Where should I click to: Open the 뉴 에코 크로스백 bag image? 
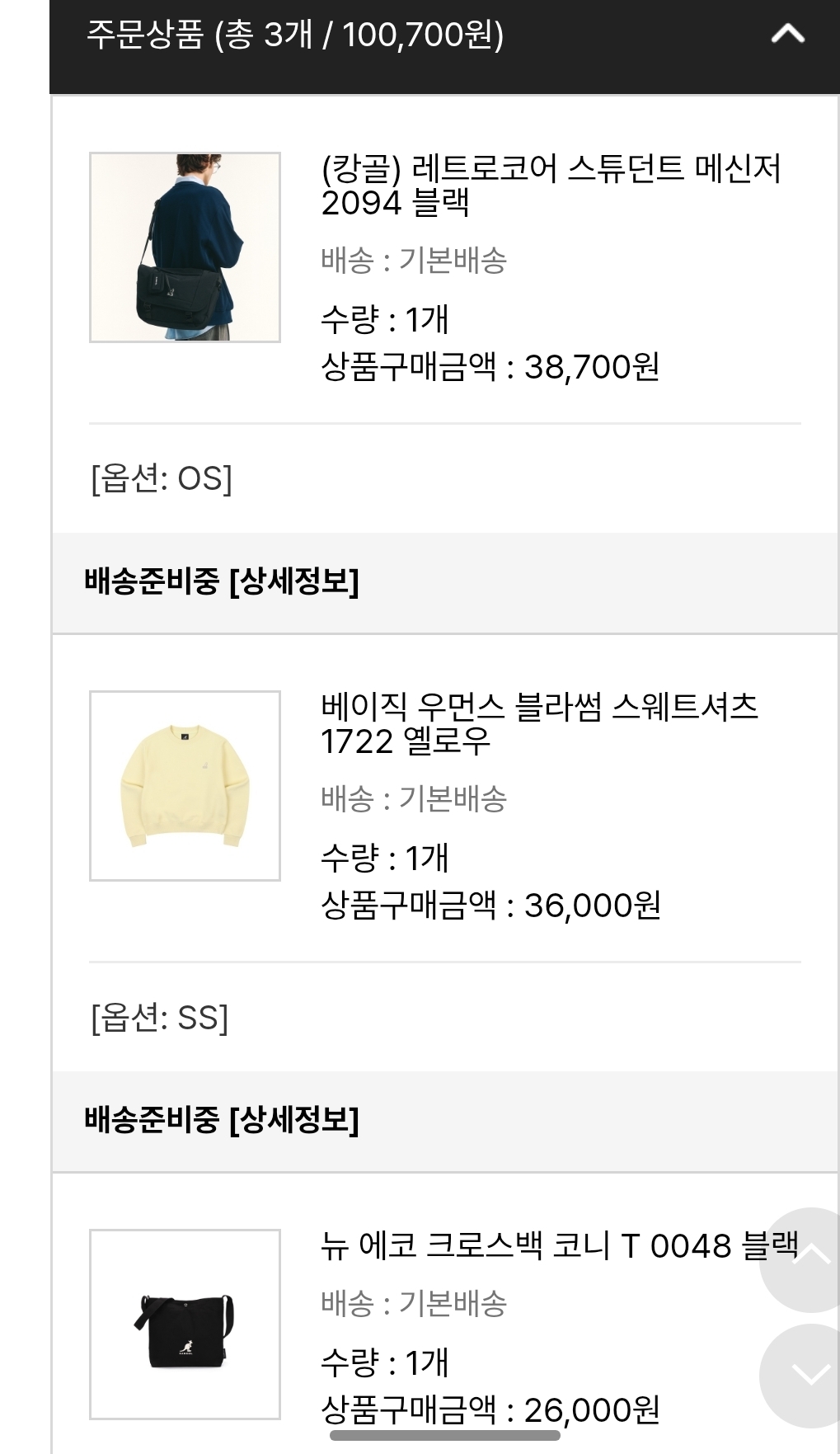[x=185, y=1324]
